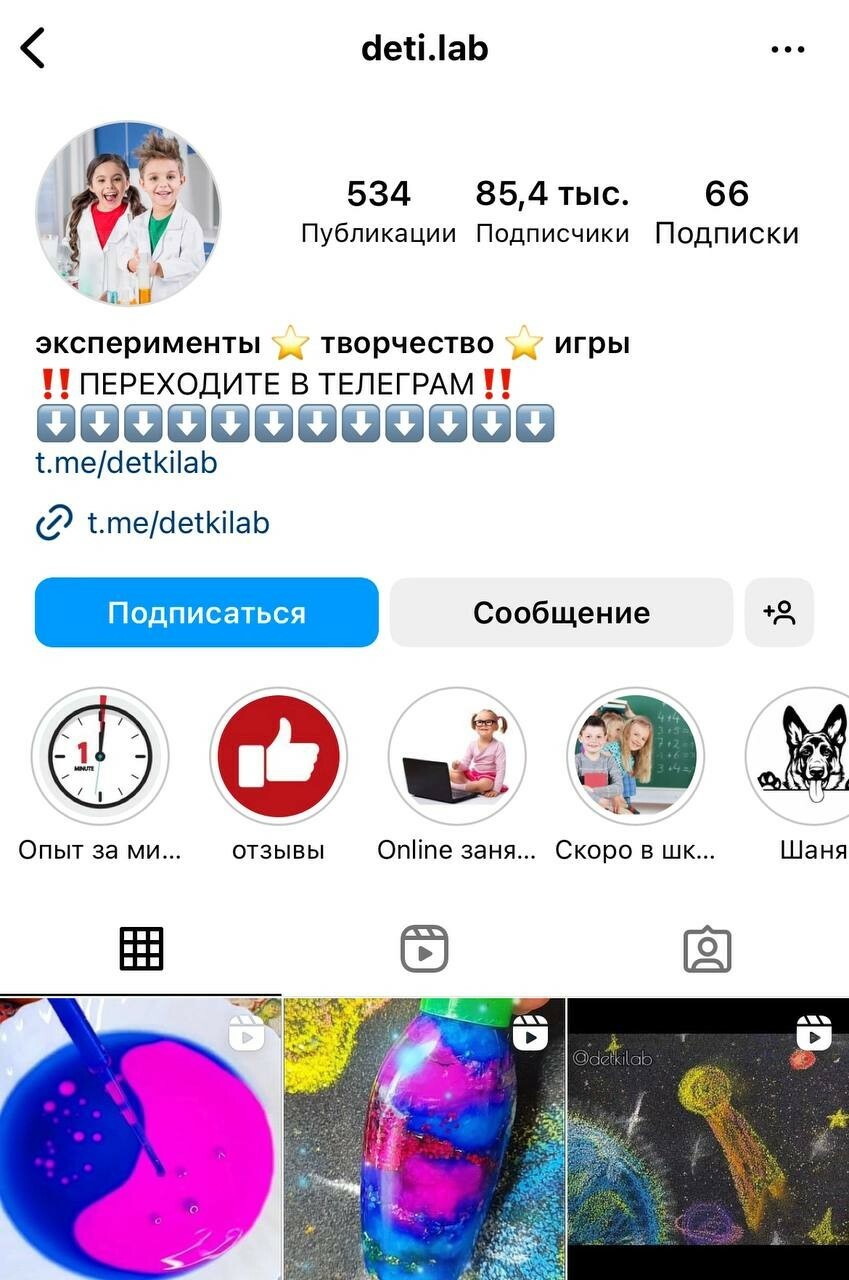Open the Опыт за ми... highlight
The height and width of the screenshot is (1280, 849).
(100, 756)
